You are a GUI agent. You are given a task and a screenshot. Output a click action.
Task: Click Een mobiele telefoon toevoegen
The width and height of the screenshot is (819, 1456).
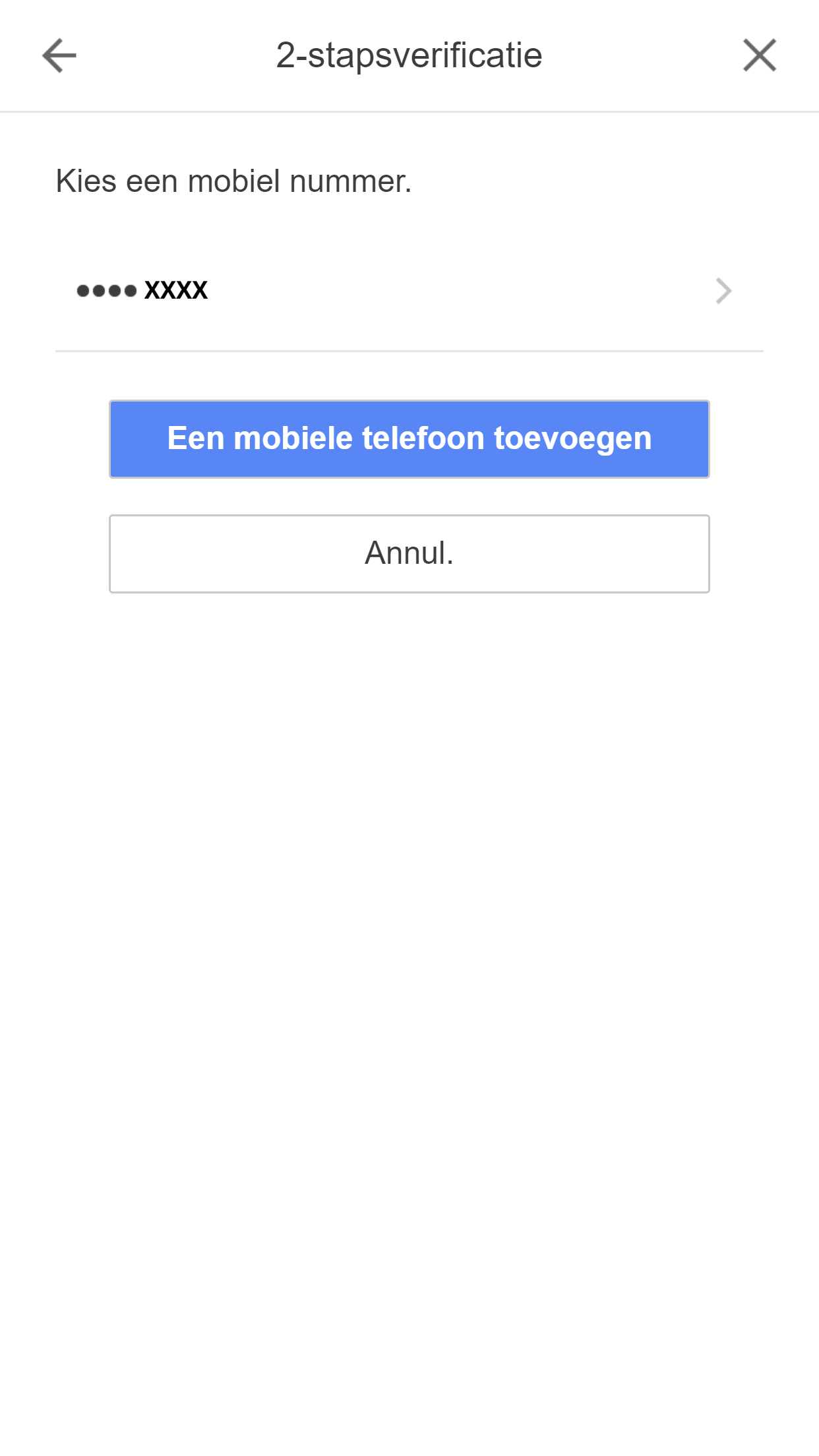(409, 439)
